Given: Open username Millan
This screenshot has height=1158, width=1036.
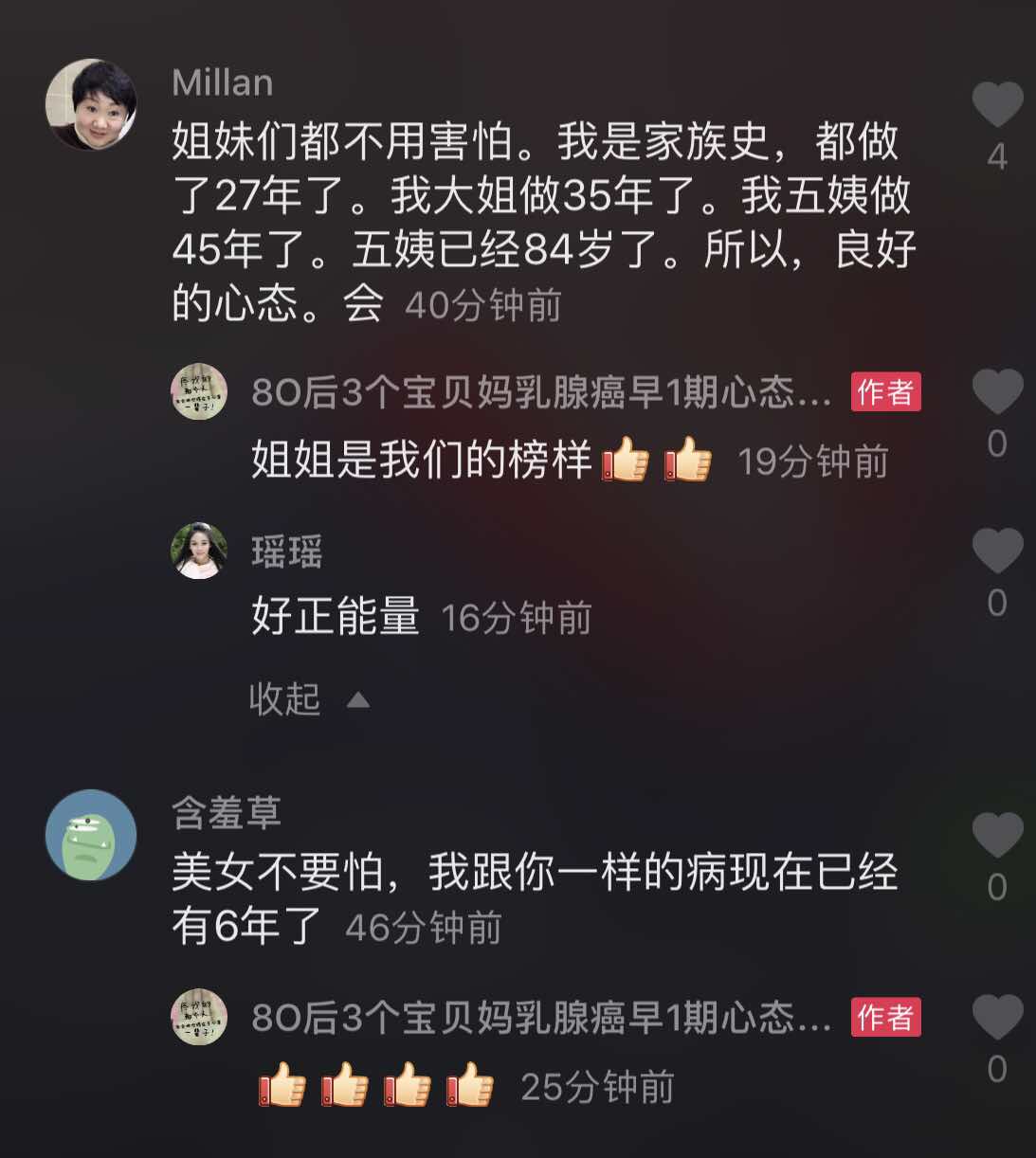Looking at the screenshot, I should coord(223,83).
